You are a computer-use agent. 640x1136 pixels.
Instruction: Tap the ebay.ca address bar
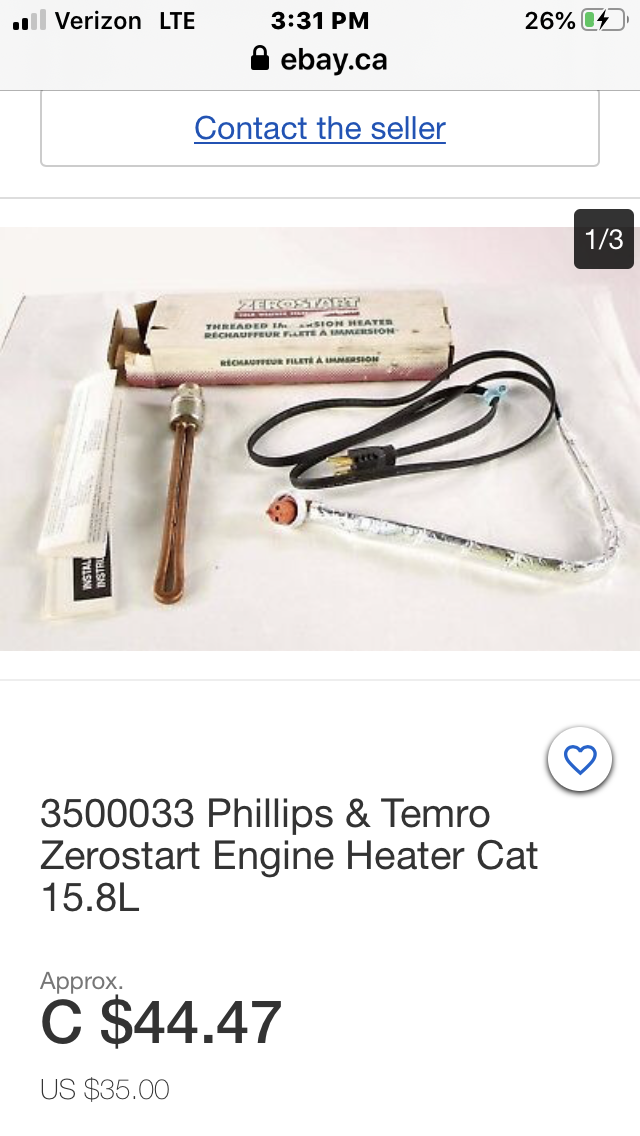(320, 60)
